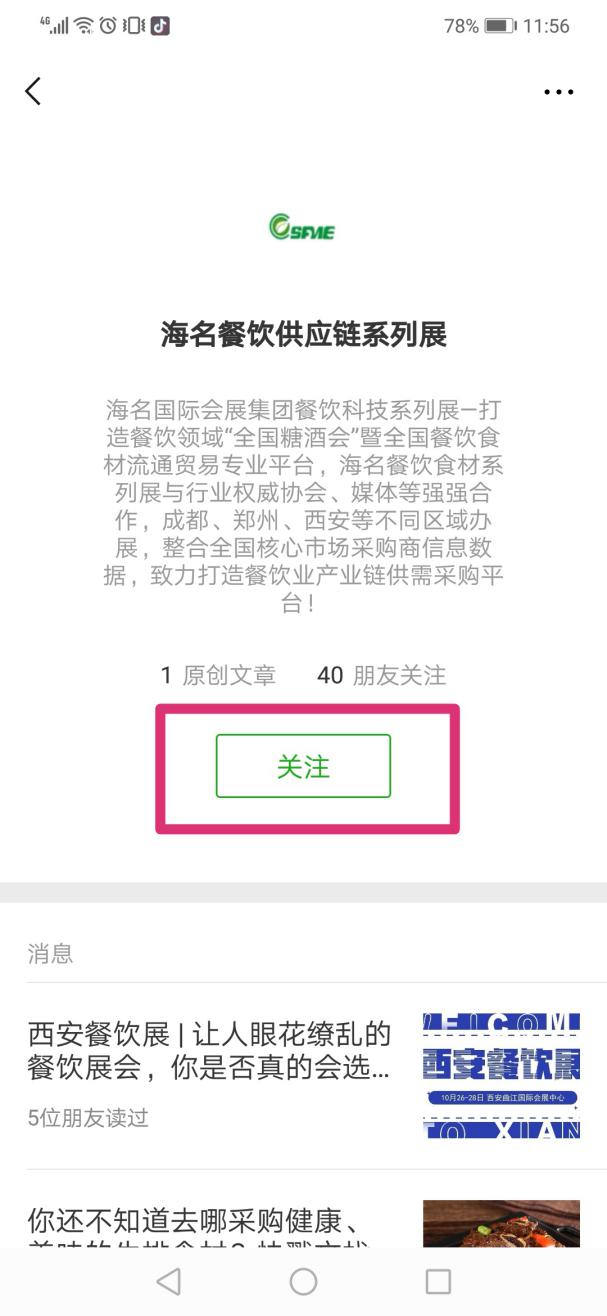The width and height of the screenshot is (607, 1316).
Task: Open the article 你还不知道去哪采购健康
Action: pyautogui.click(x=200, y=1222)
